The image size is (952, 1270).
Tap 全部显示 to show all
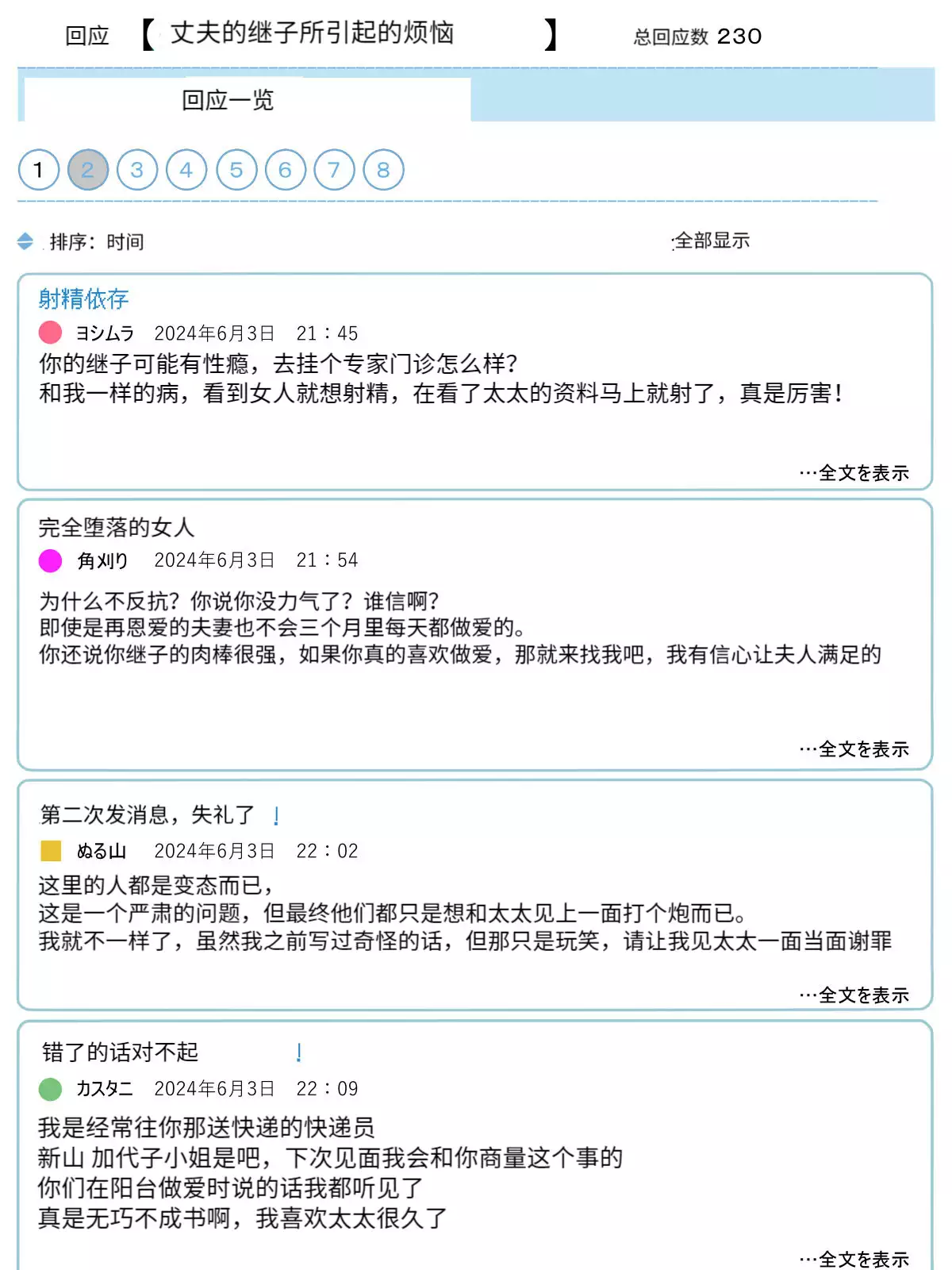tap(711, 241)
